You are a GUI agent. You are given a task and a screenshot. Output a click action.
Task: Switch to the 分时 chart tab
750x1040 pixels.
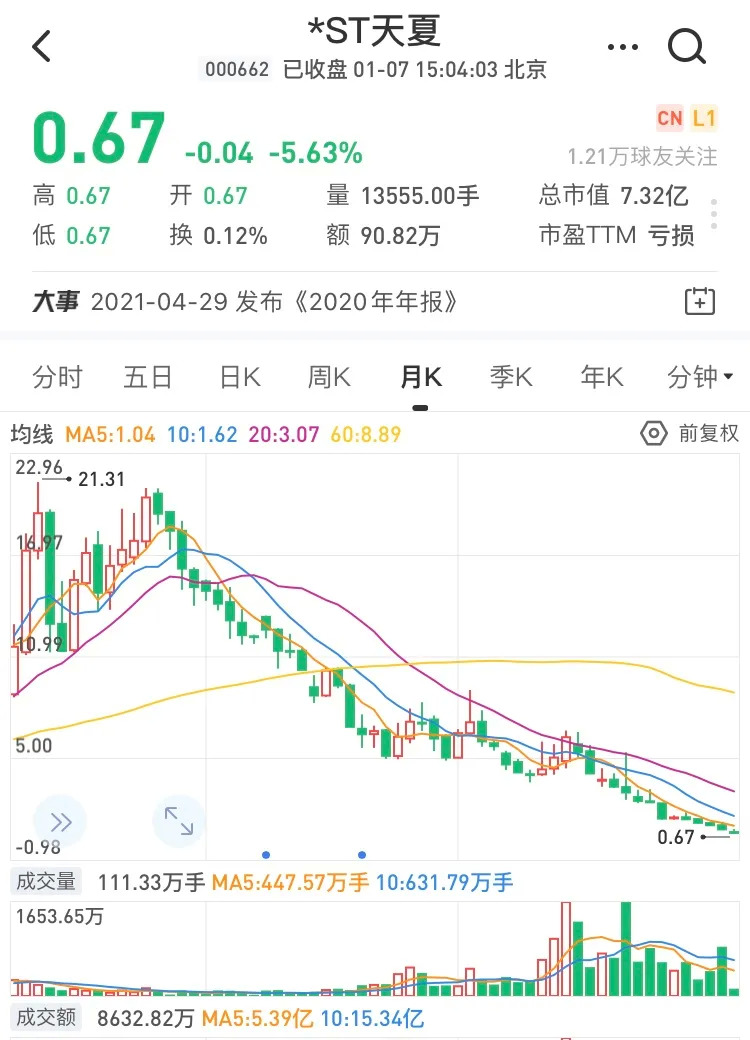[57, 377]
